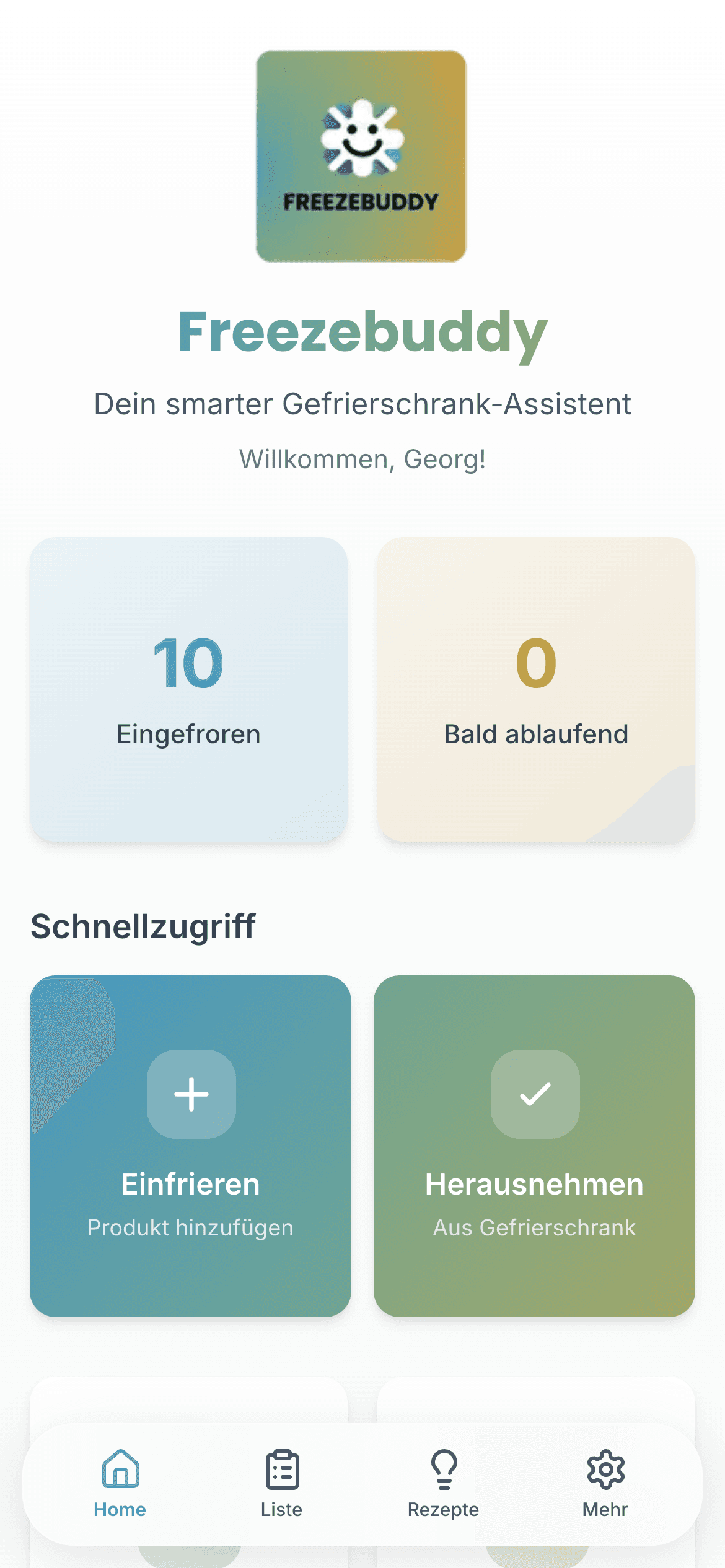Open settings via the Mehr gear icon
The height and width of the screenshot is (1568, 725).
(606, 1470)
